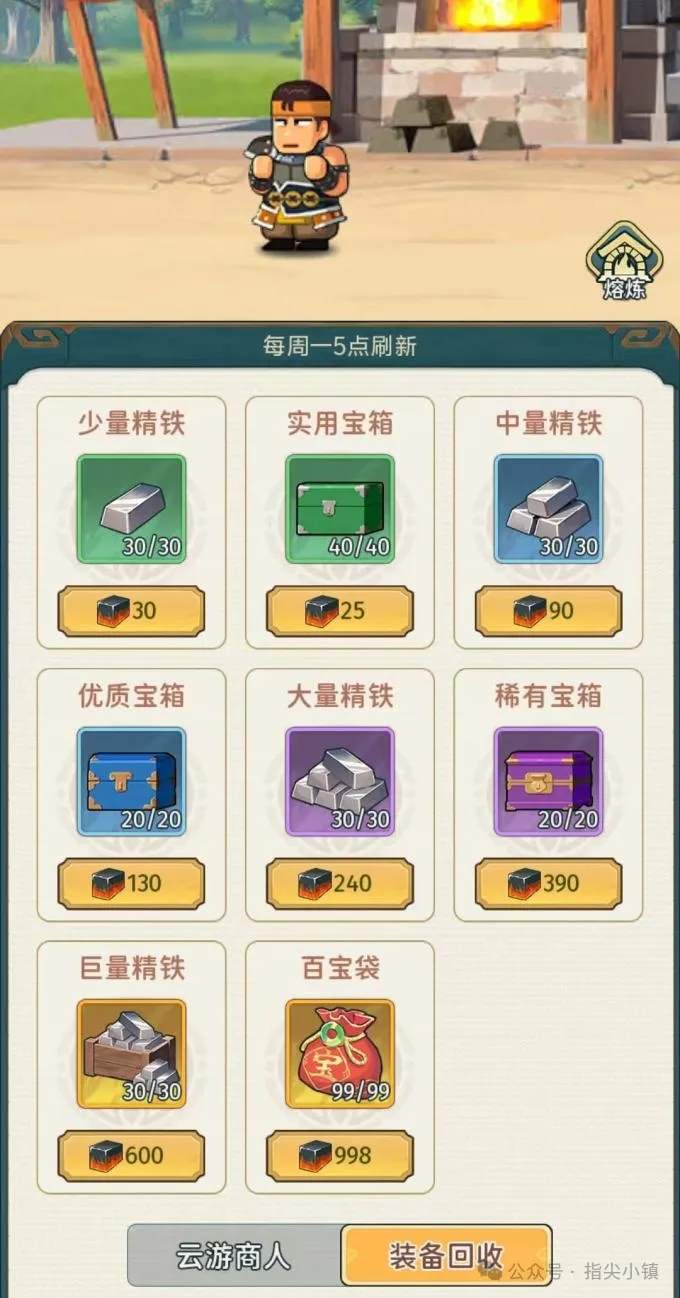The height and width of the screenshot is (1298, 680).
Task: Buy 中量精铁 for 90
Action: pos(548,611)
